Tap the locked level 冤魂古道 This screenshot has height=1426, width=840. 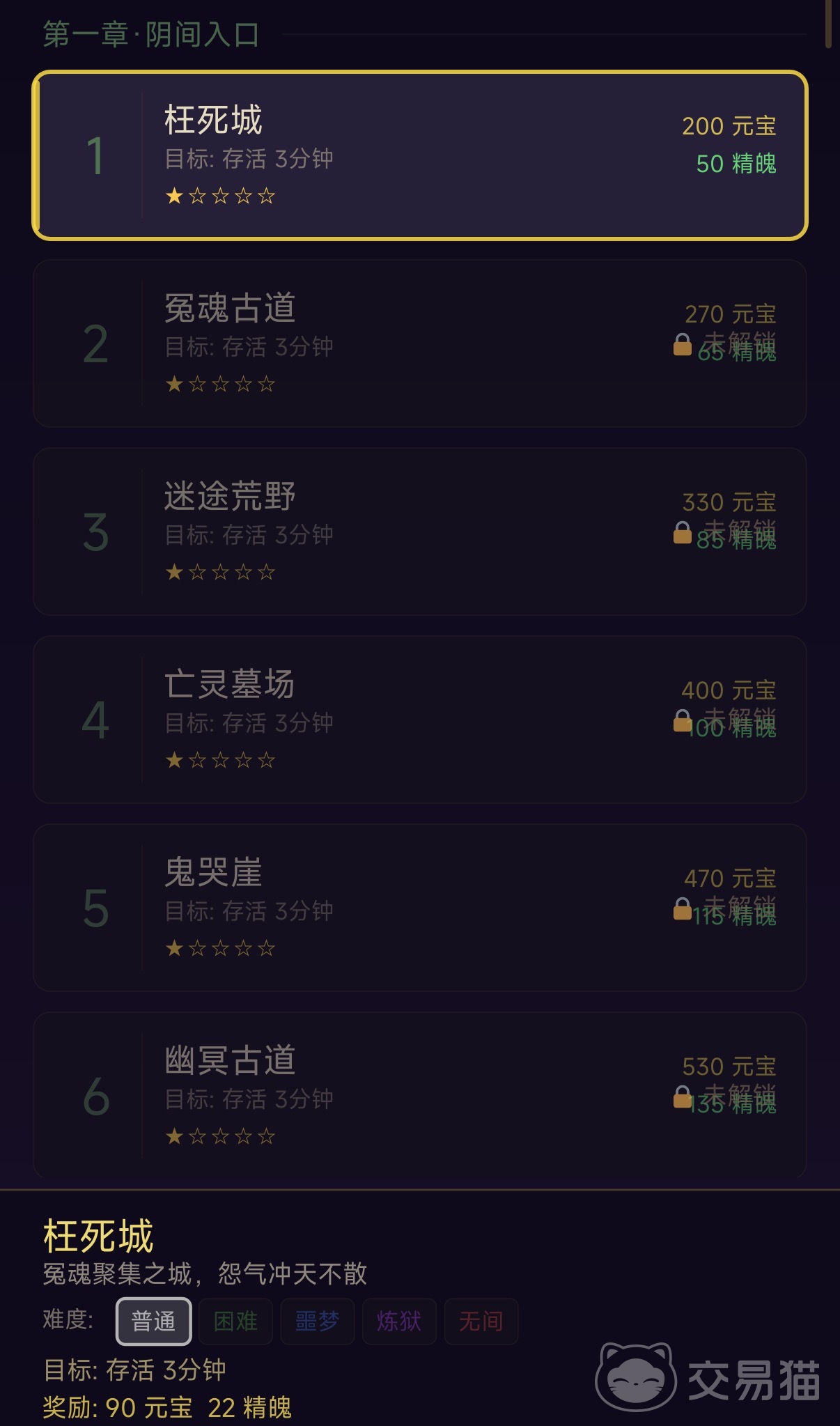[419, 343]
